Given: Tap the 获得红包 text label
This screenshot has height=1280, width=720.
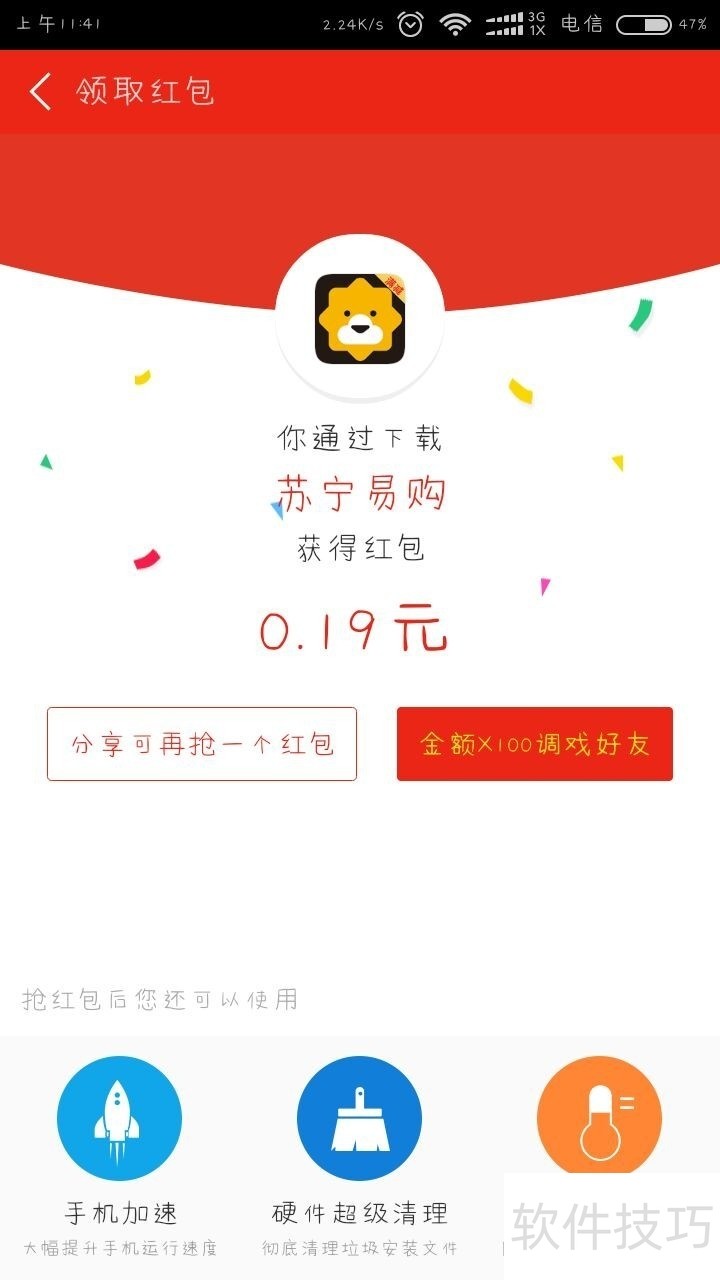Looking at the screenshot, I should coord(360,548).
